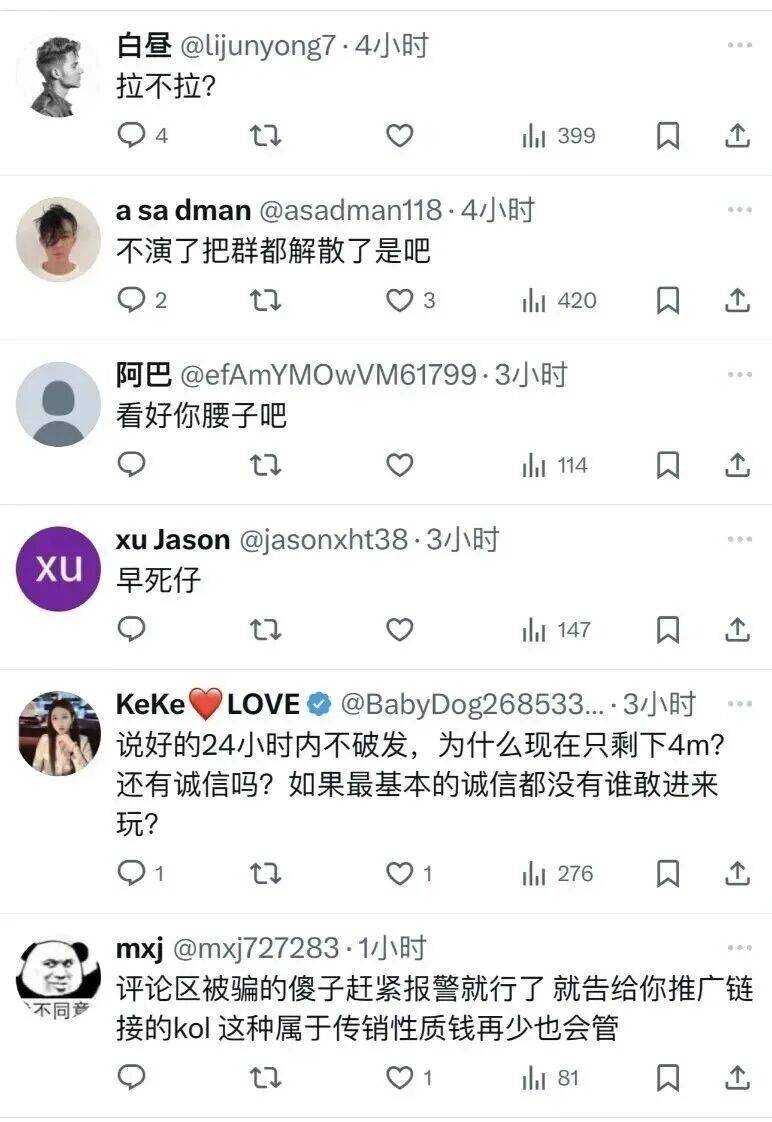This screenshot has height=1122, width=772.
Task: Open 阿巴's profile avatar
Action: (58, 404)
